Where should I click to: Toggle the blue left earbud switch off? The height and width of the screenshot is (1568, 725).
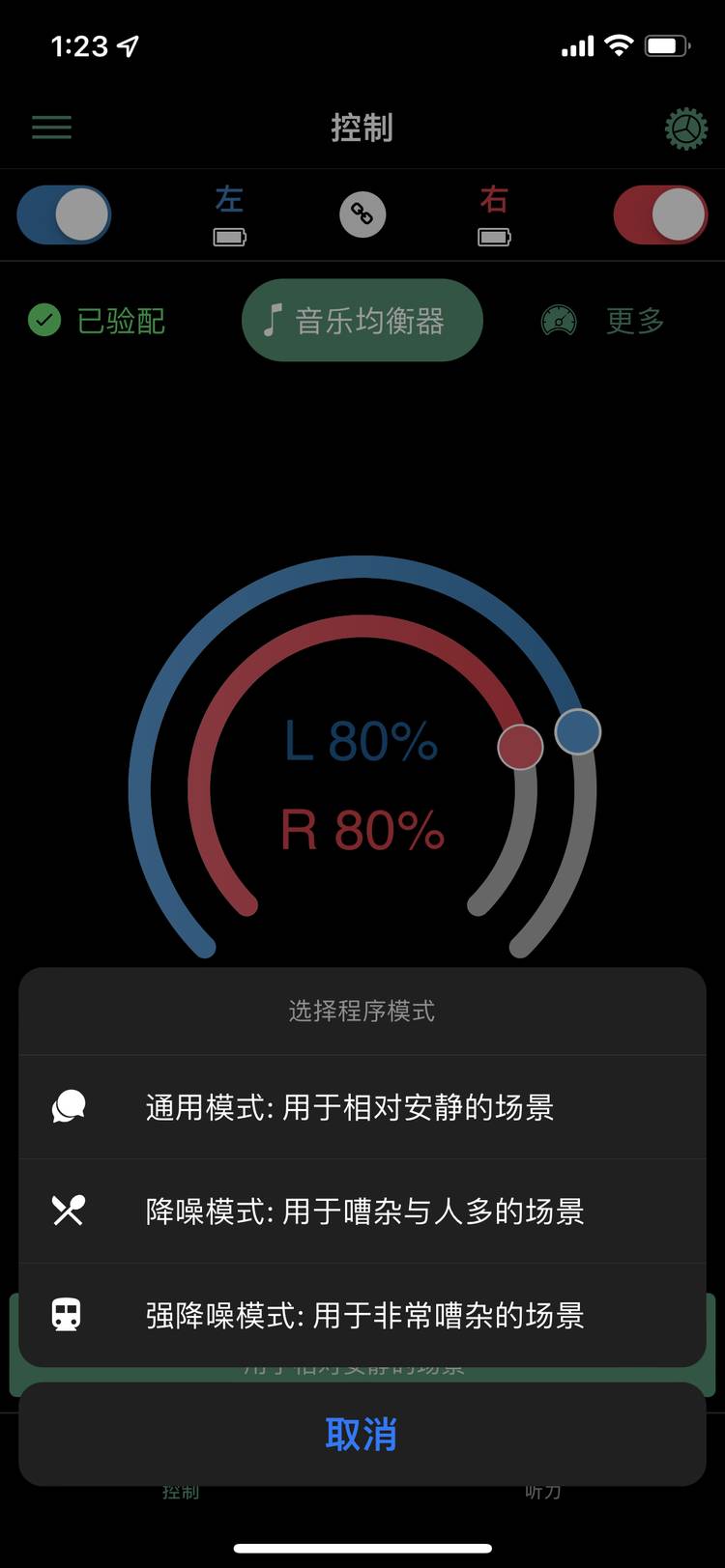63,214
